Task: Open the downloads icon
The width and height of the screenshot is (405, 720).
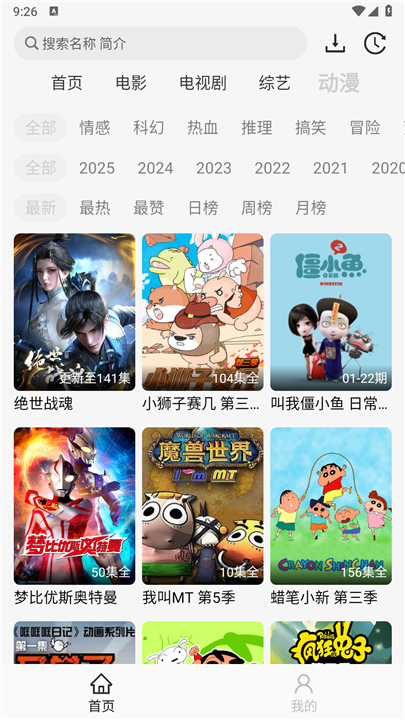Action: [335, 44]
